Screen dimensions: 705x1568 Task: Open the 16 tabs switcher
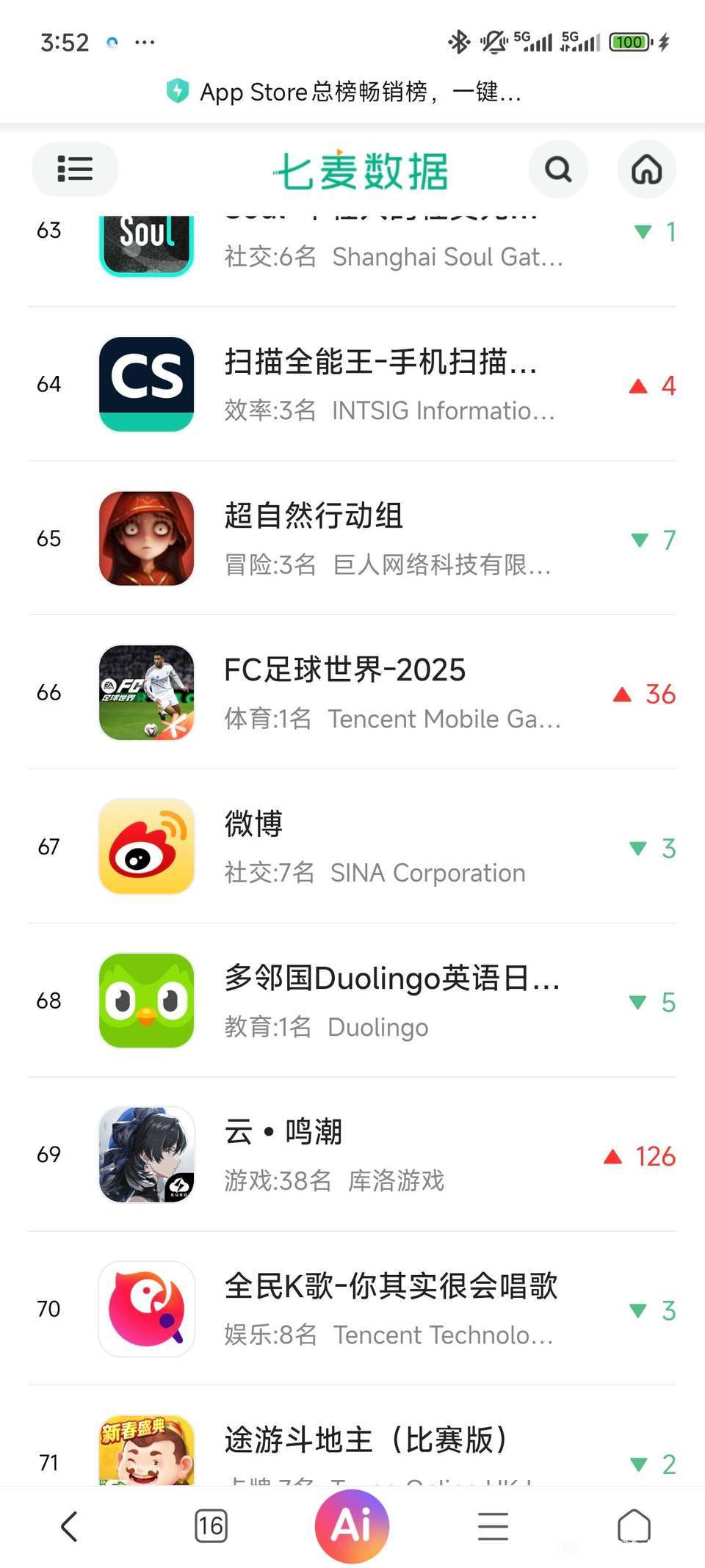click(211, 1527)
